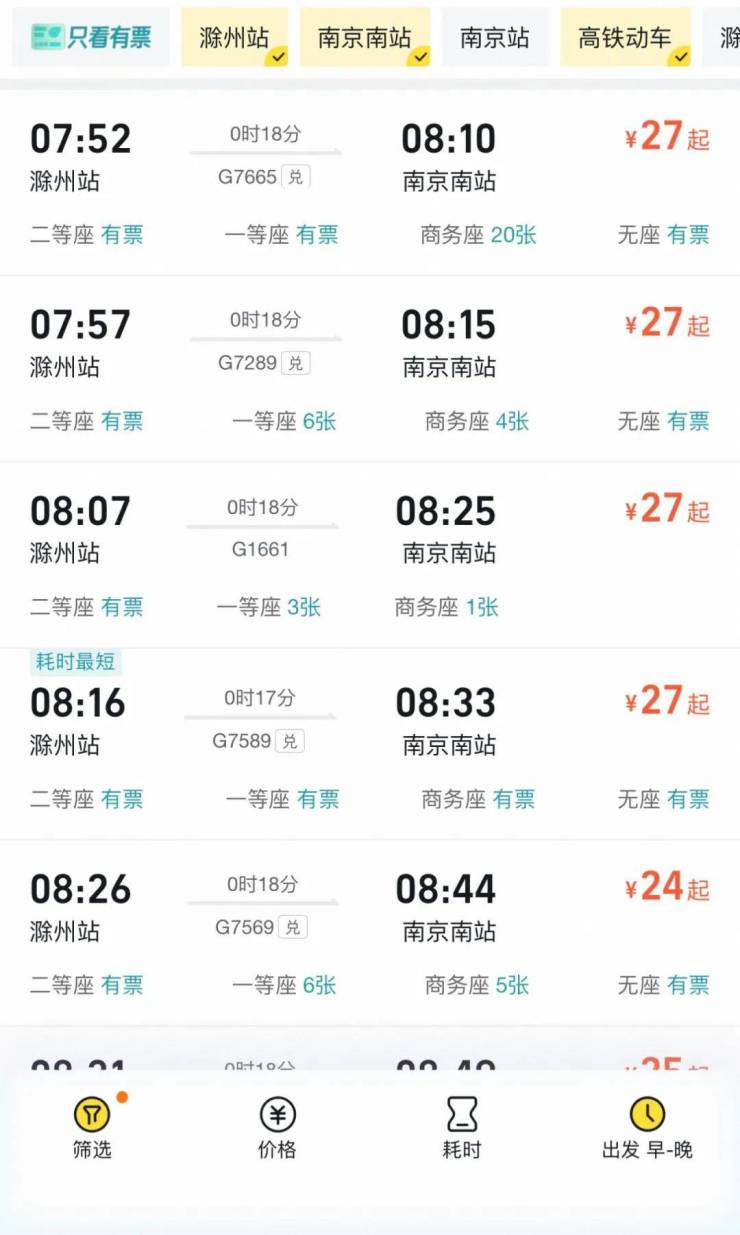
Task: Open the 筛选 filter options
Action: click(x=92, y=1128)
